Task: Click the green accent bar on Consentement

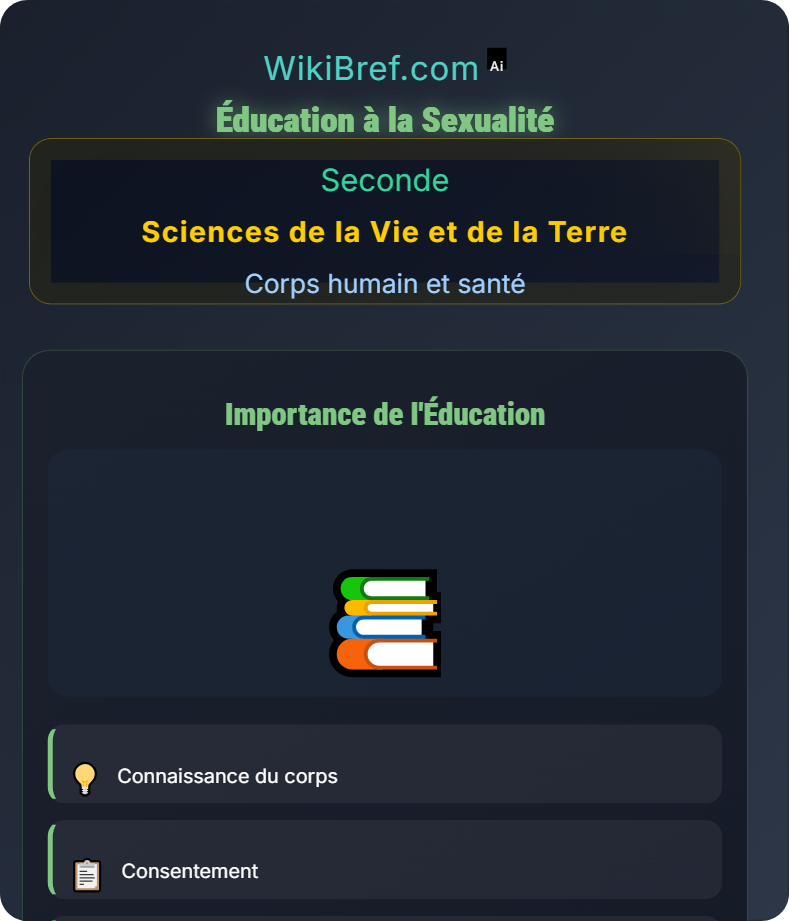Action: [49, 858]
